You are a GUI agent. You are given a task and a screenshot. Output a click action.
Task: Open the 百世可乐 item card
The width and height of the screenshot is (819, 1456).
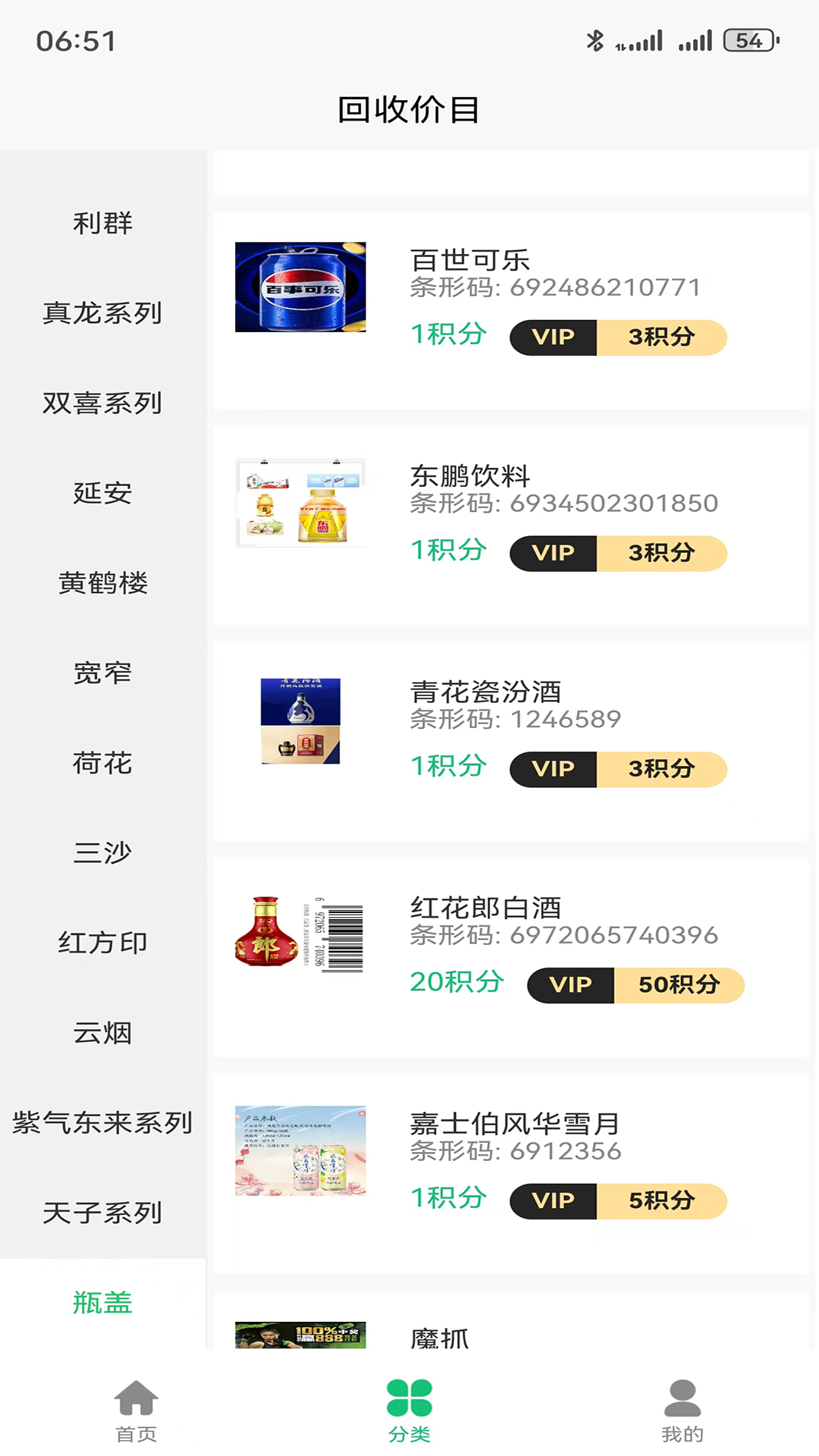510,309
